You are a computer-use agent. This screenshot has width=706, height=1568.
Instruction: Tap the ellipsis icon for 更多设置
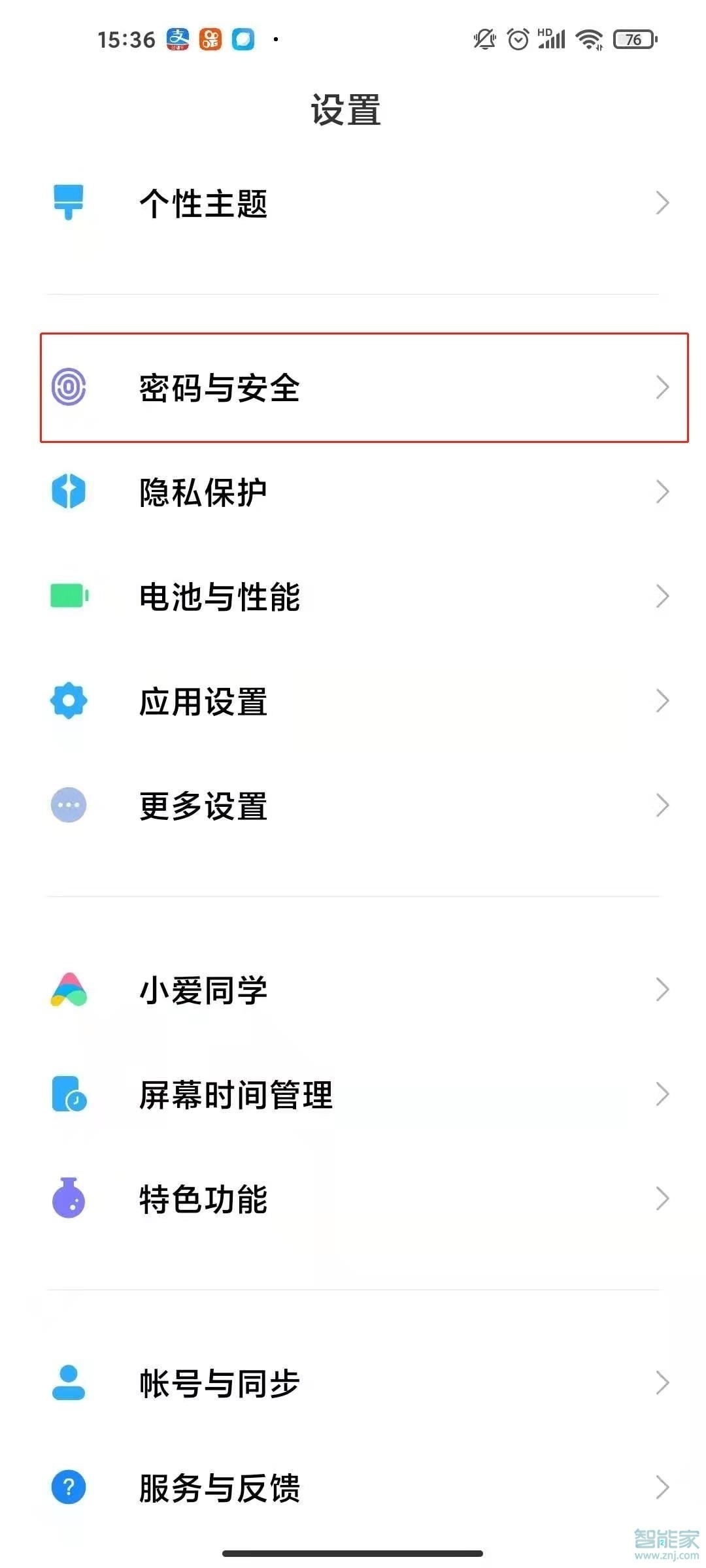(x=68, y=806)
